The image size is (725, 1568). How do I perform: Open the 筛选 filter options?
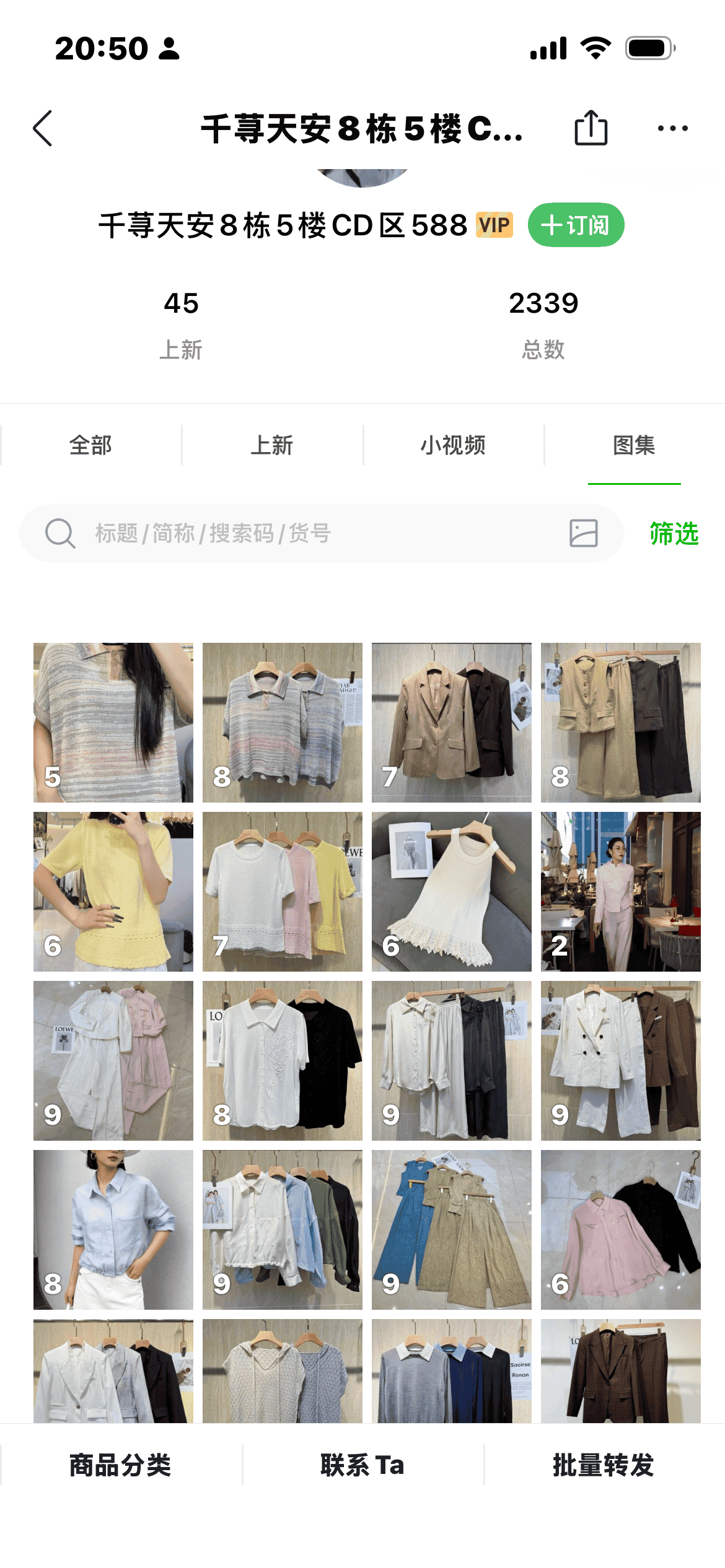click(x=674, y=533)
